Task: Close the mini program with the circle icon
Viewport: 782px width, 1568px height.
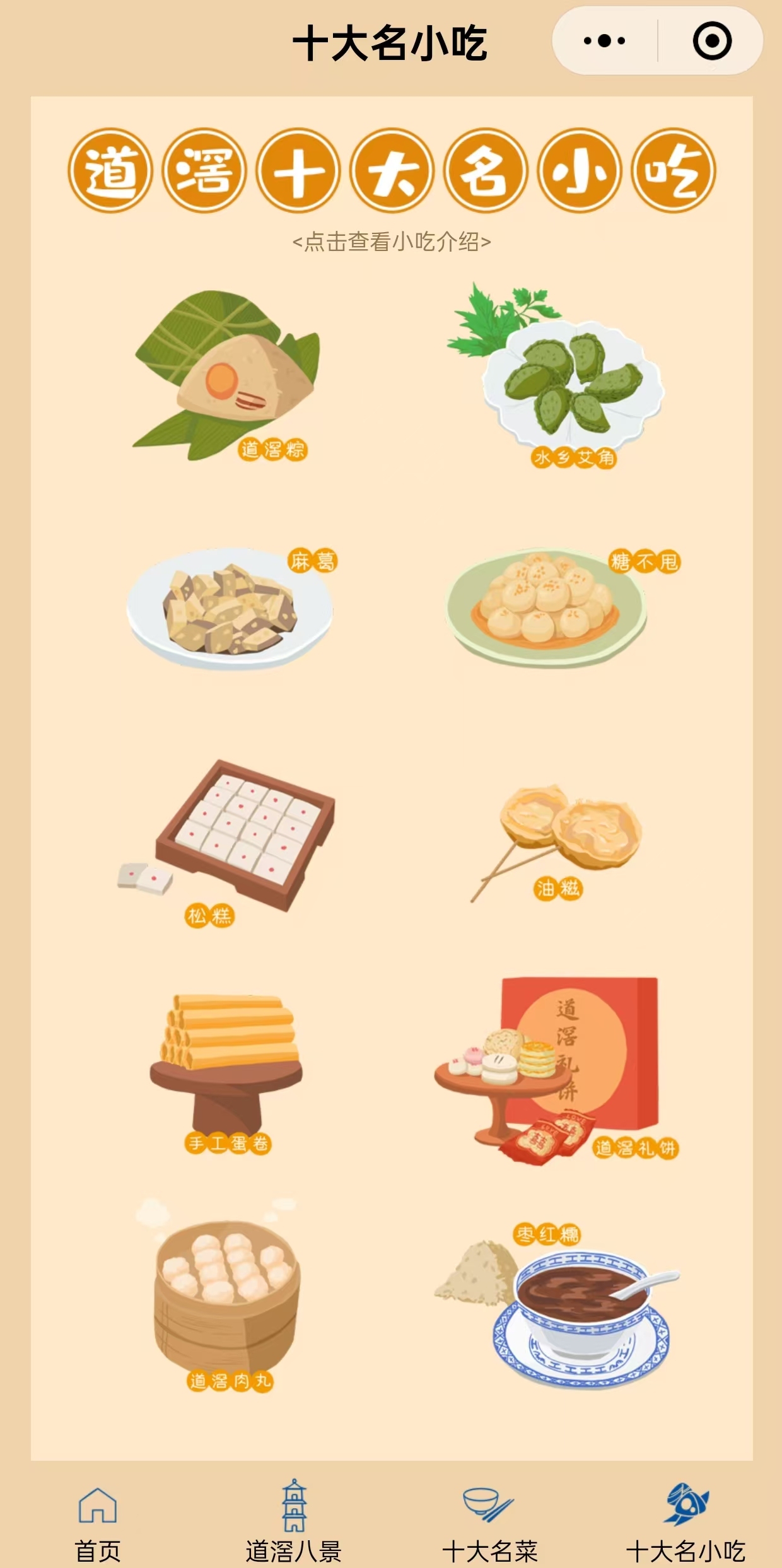Action: click(x=712, y=42)
